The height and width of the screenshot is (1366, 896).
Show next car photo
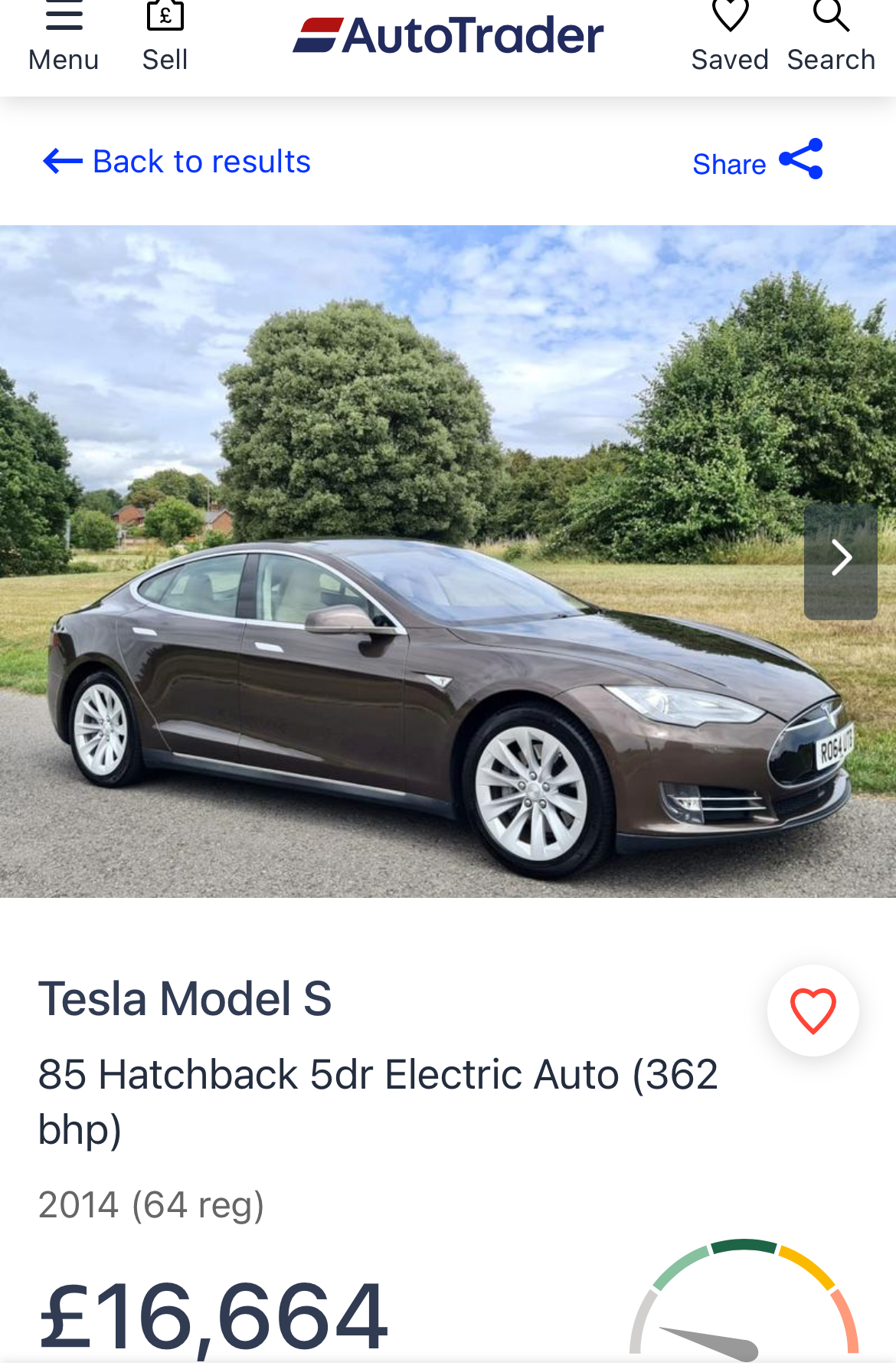tap(841, 560)
